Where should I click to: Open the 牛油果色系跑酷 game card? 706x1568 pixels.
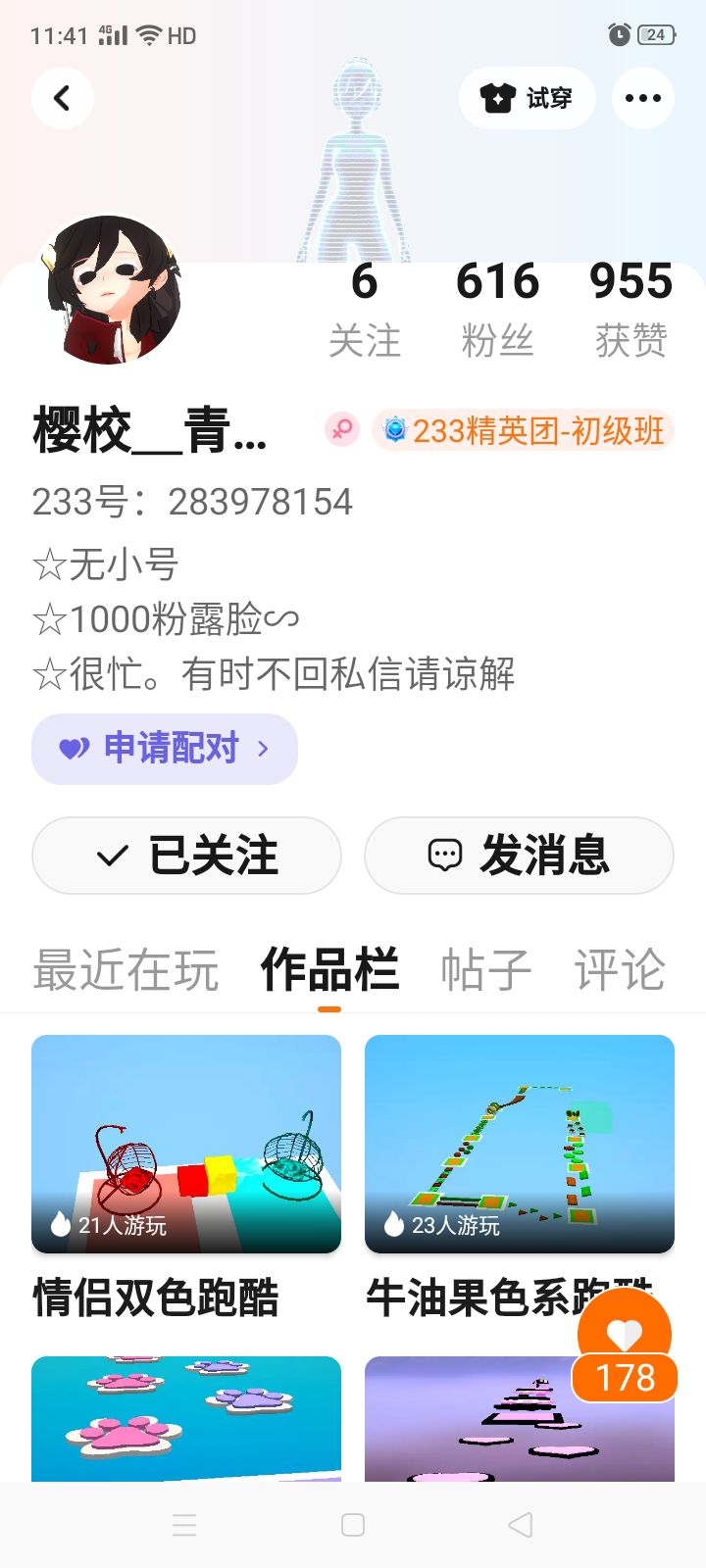pos(519,1145)
